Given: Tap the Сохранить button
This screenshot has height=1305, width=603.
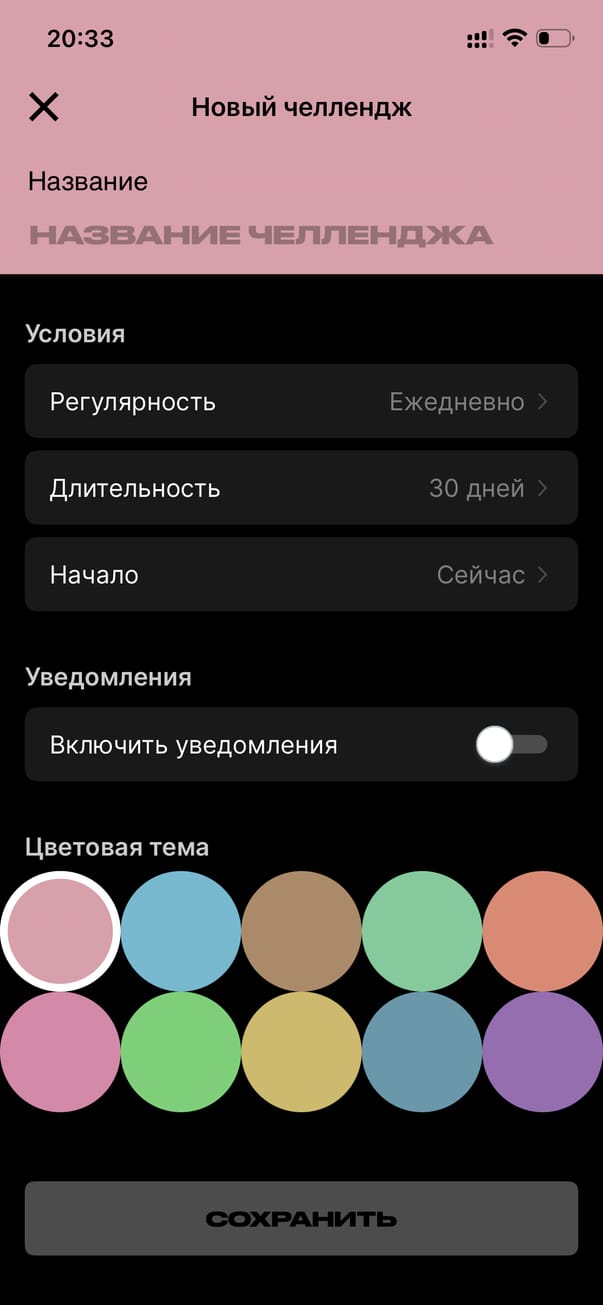Looking at the screenshot, I should click(x=301, y=1218).
